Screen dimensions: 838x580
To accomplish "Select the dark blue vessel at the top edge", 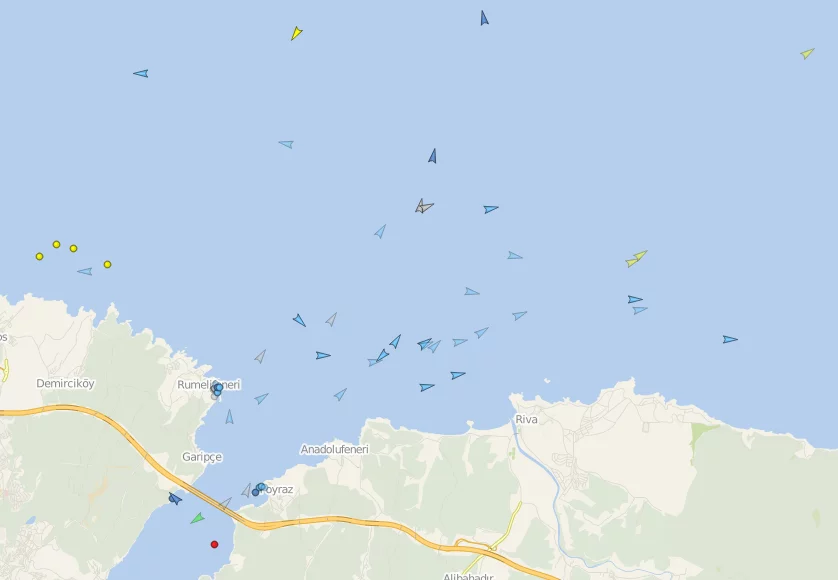I will tap(484, 18).
